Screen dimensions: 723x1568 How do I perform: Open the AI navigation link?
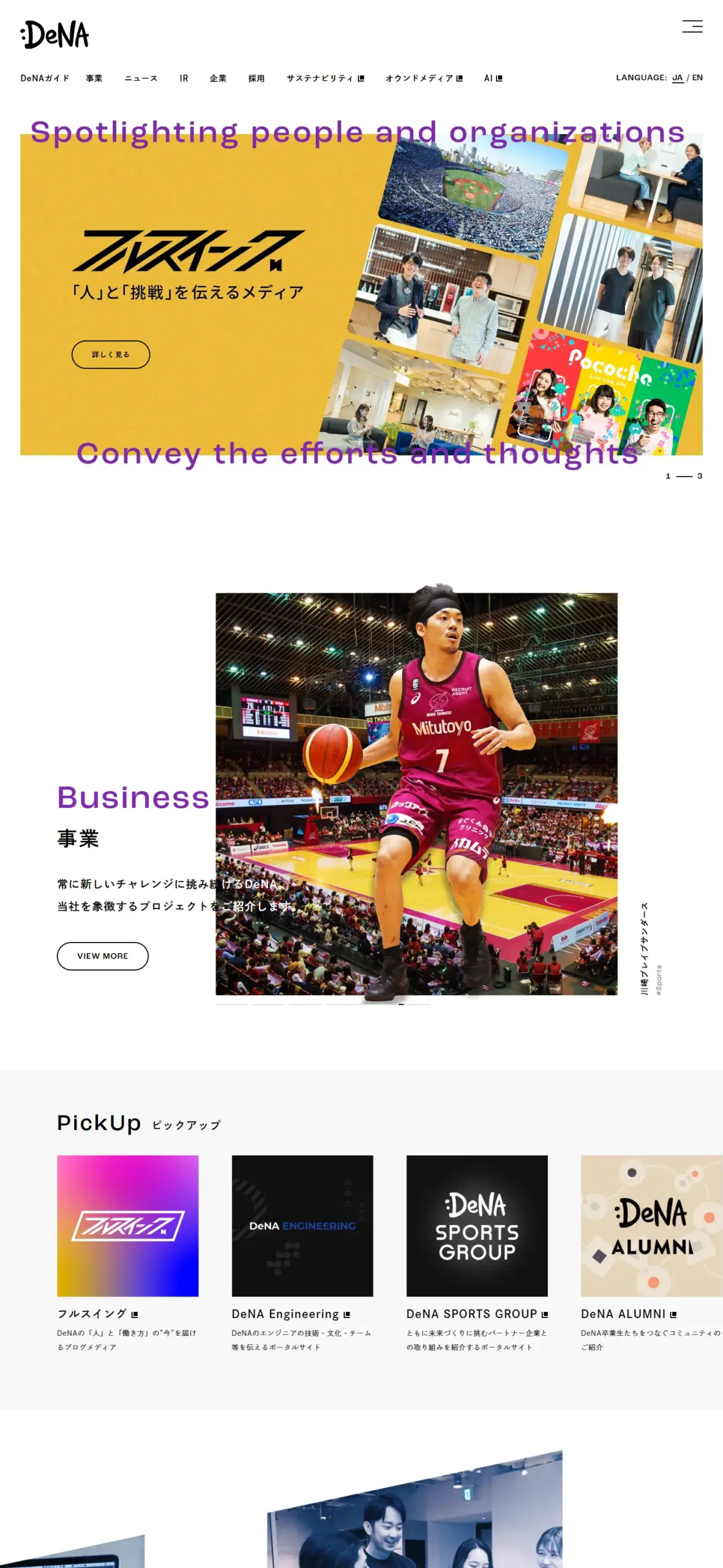493,78
